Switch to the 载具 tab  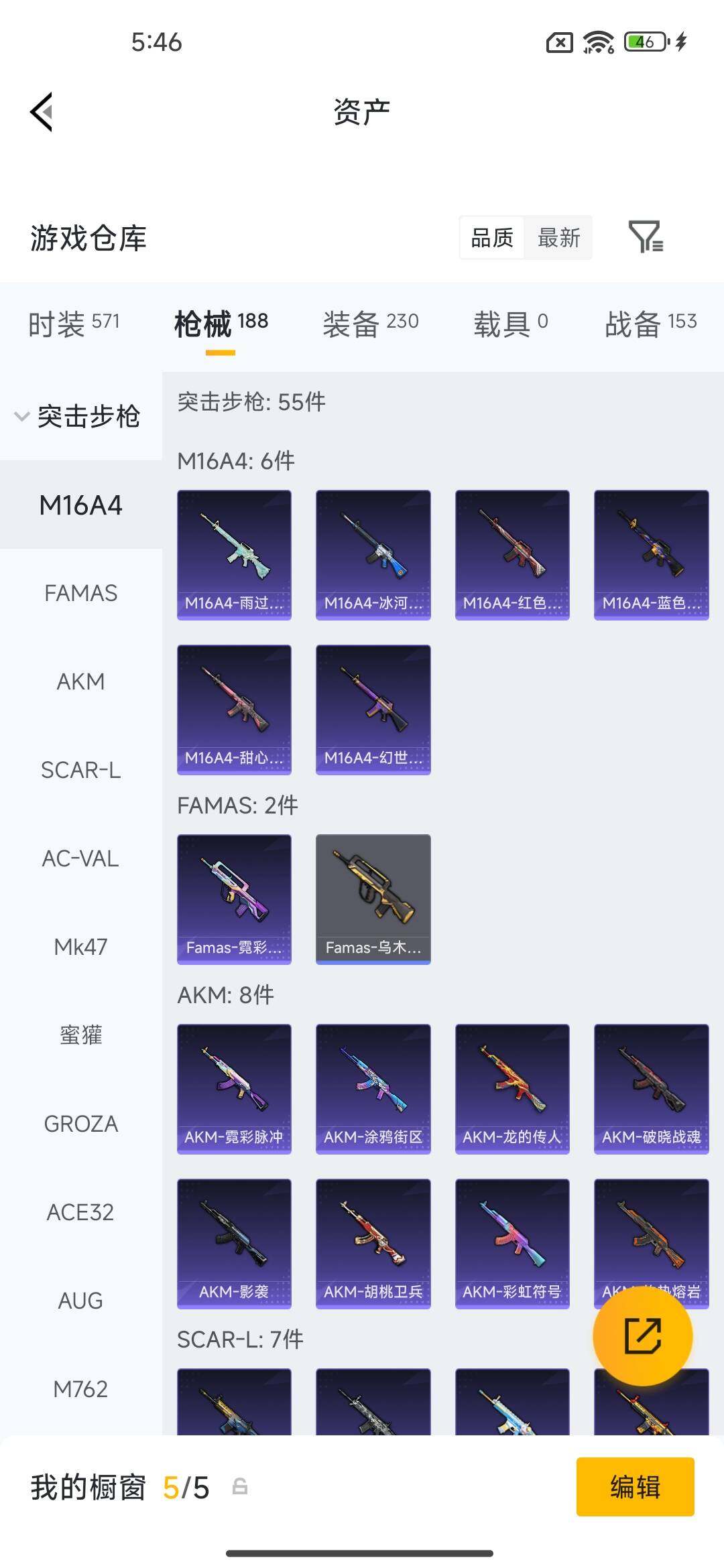point(510,324)
